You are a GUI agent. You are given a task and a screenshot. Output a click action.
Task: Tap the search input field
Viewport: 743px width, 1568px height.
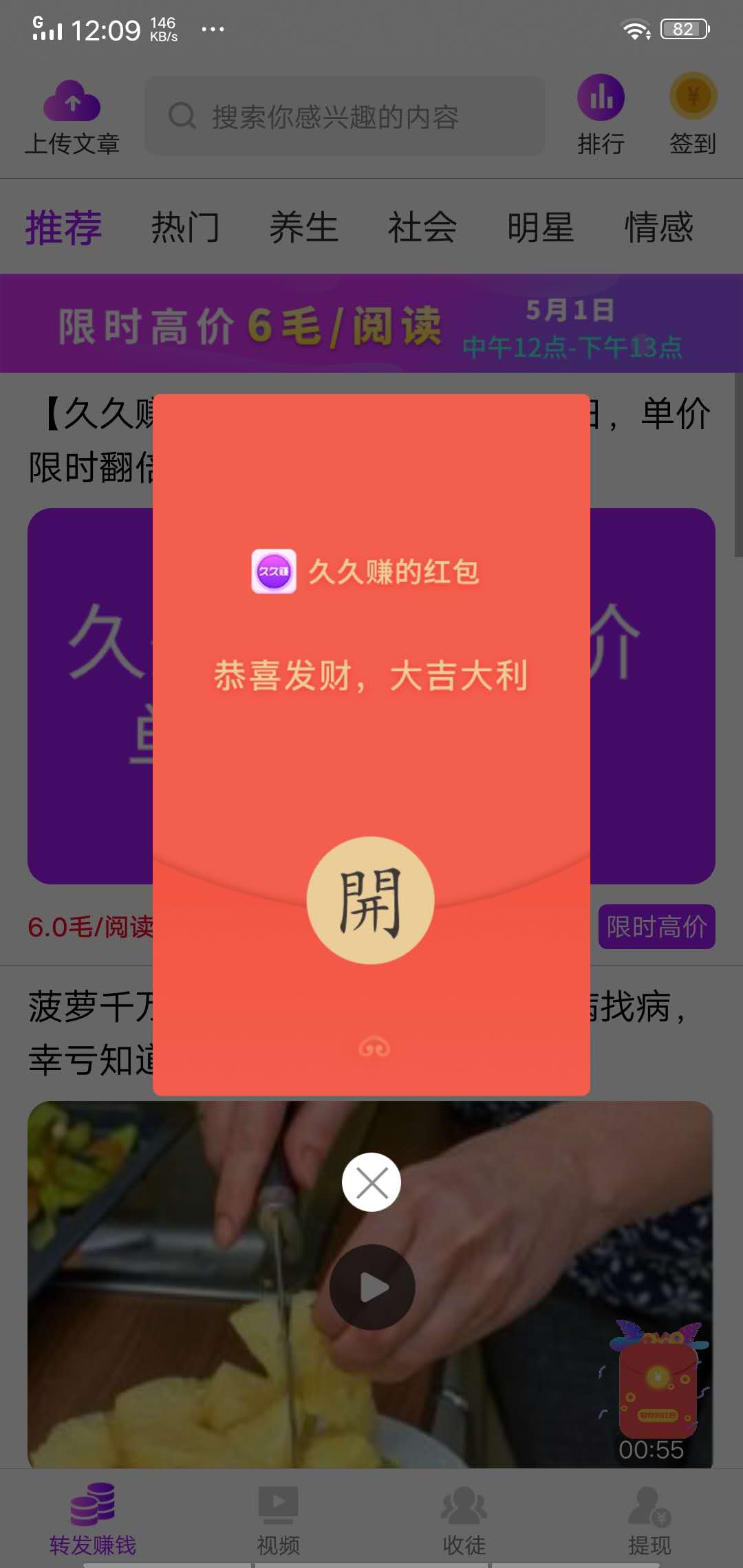[x=344, y=116]
